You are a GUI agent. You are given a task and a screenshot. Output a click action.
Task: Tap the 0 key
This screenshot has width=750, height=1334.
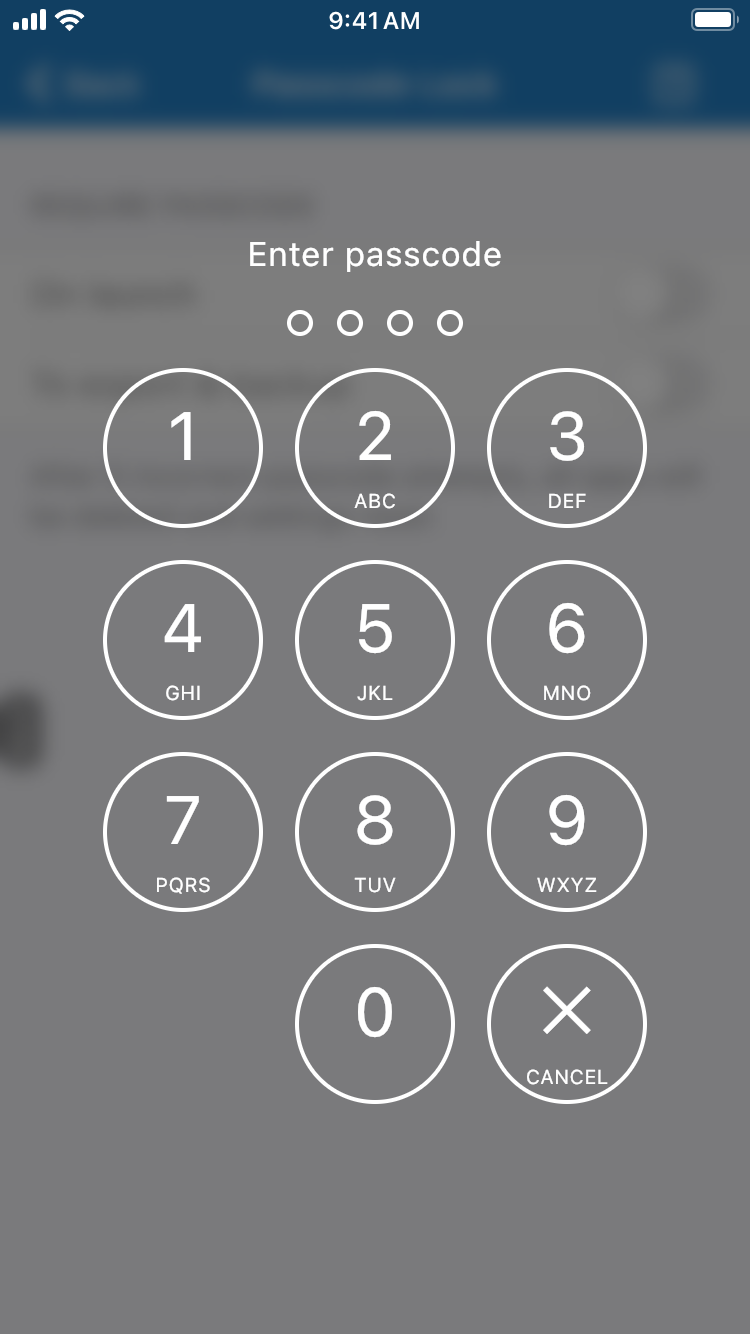pos(375,1024)
